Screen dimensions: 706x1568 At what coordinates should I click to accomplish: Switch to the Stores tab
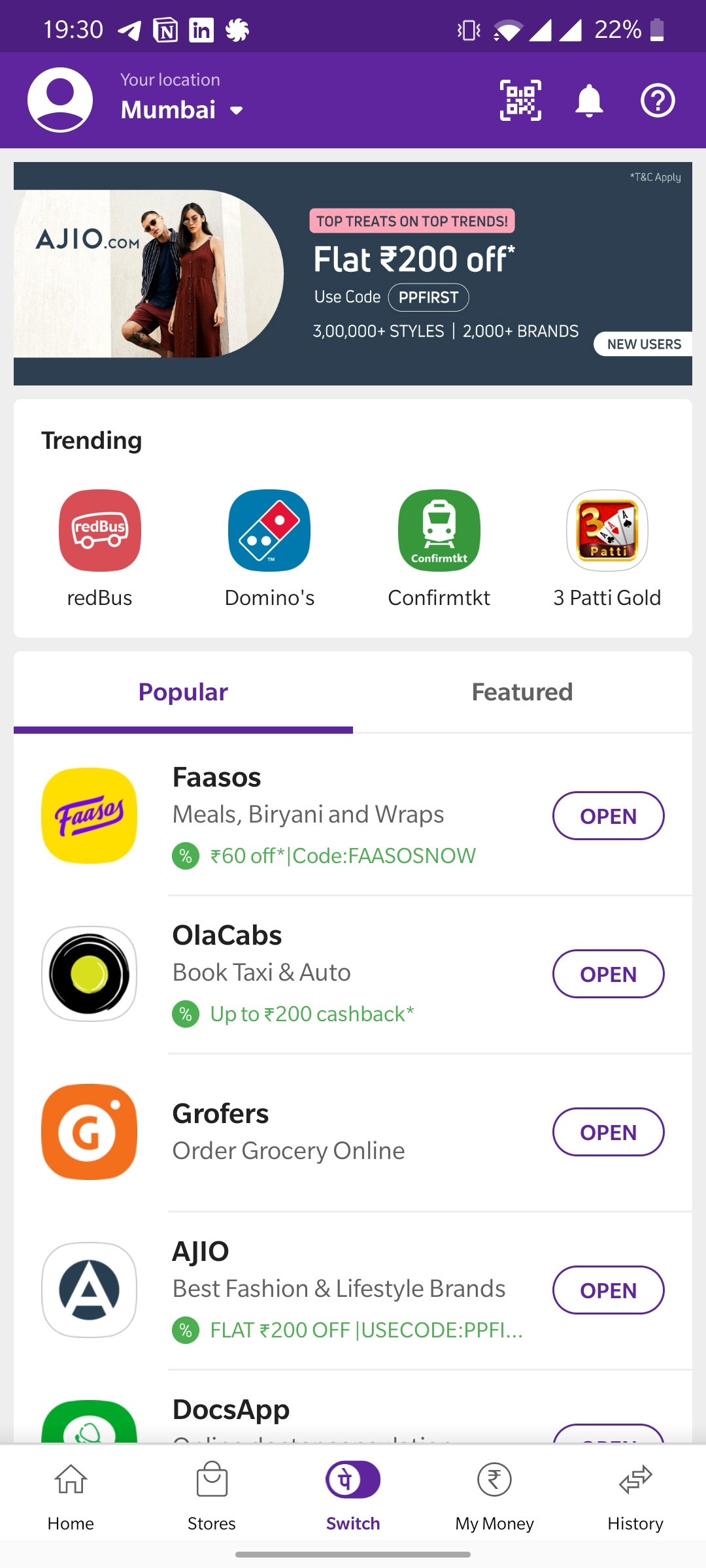(x=212, y=1497)
